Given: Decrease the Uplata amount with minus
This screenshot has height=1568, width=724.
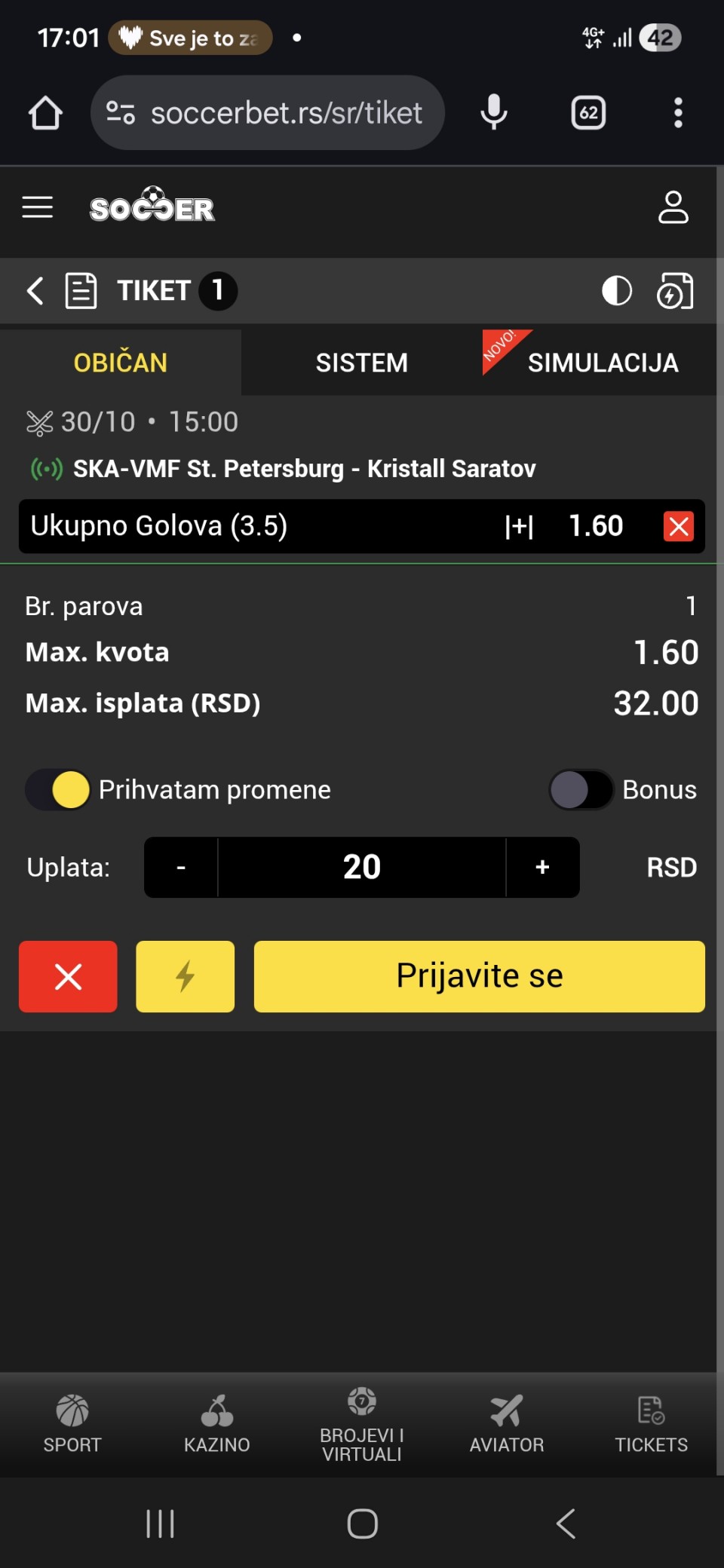Looking at the screenshot, I should click(x=181, y=867).
